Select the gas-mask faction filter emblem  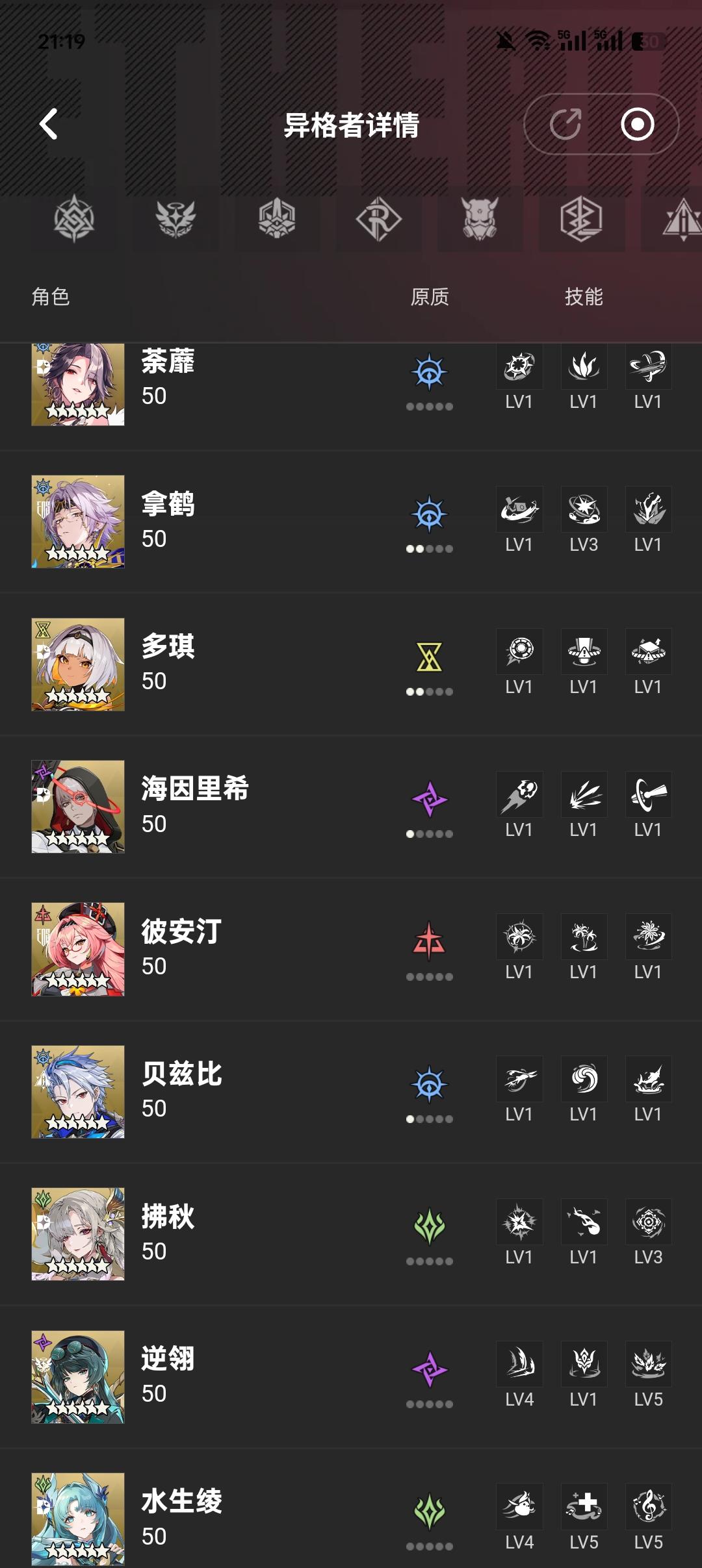(480, 219)
